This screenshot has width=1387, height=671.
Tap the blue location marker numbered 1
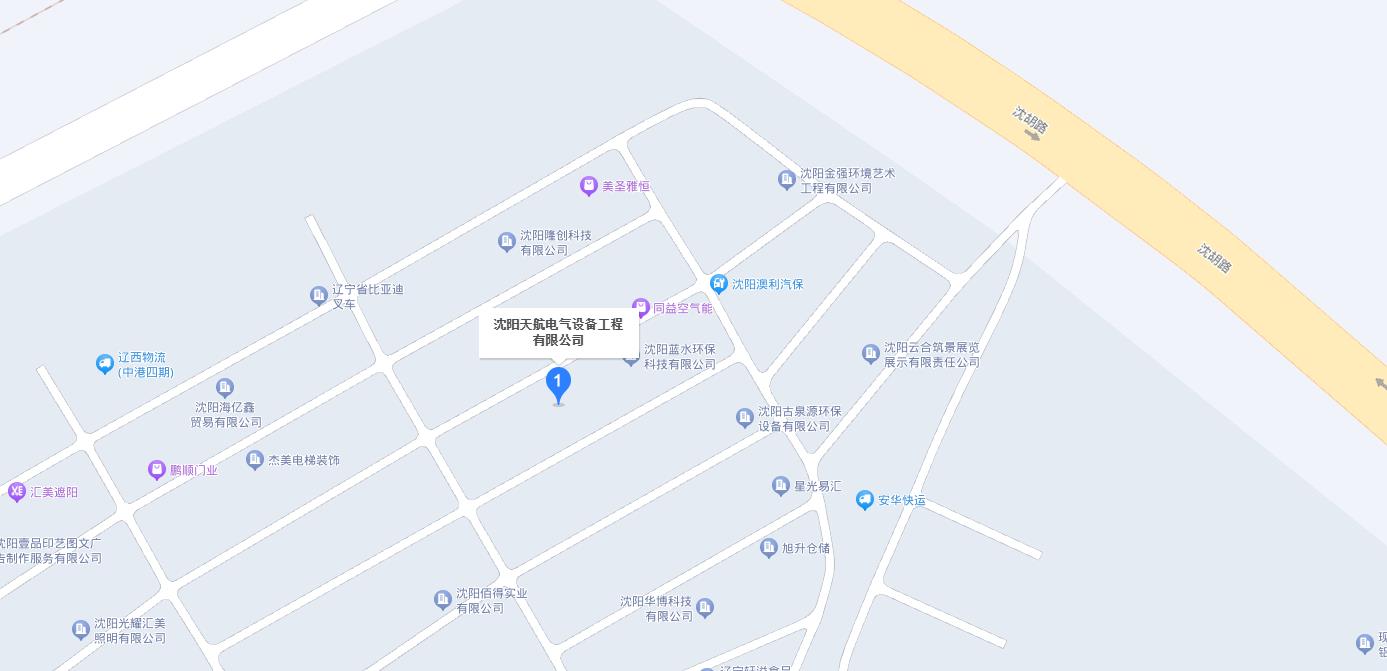pos(558,383)
